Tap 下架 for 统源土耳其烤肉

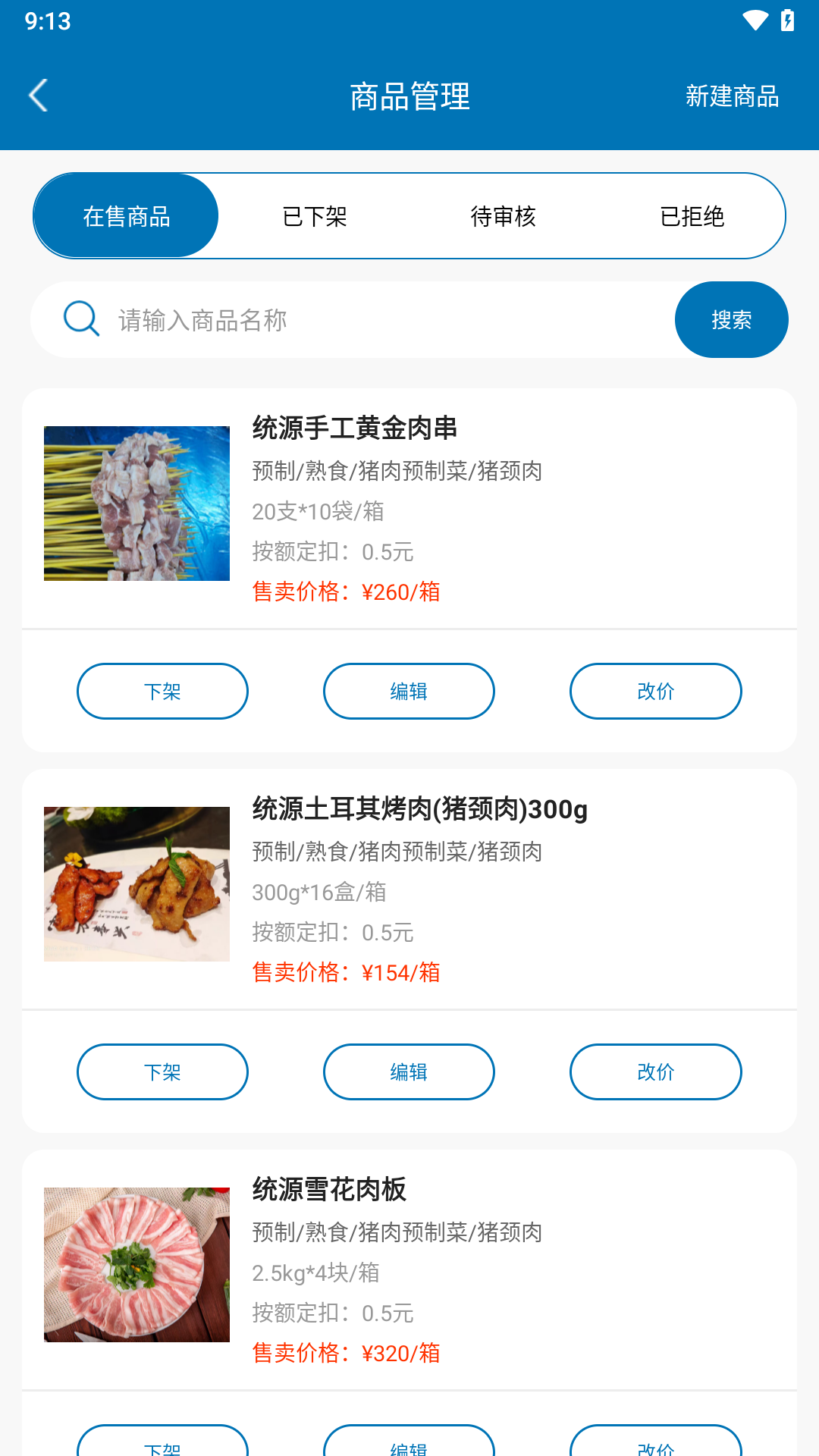click(x=162, y=1072)
